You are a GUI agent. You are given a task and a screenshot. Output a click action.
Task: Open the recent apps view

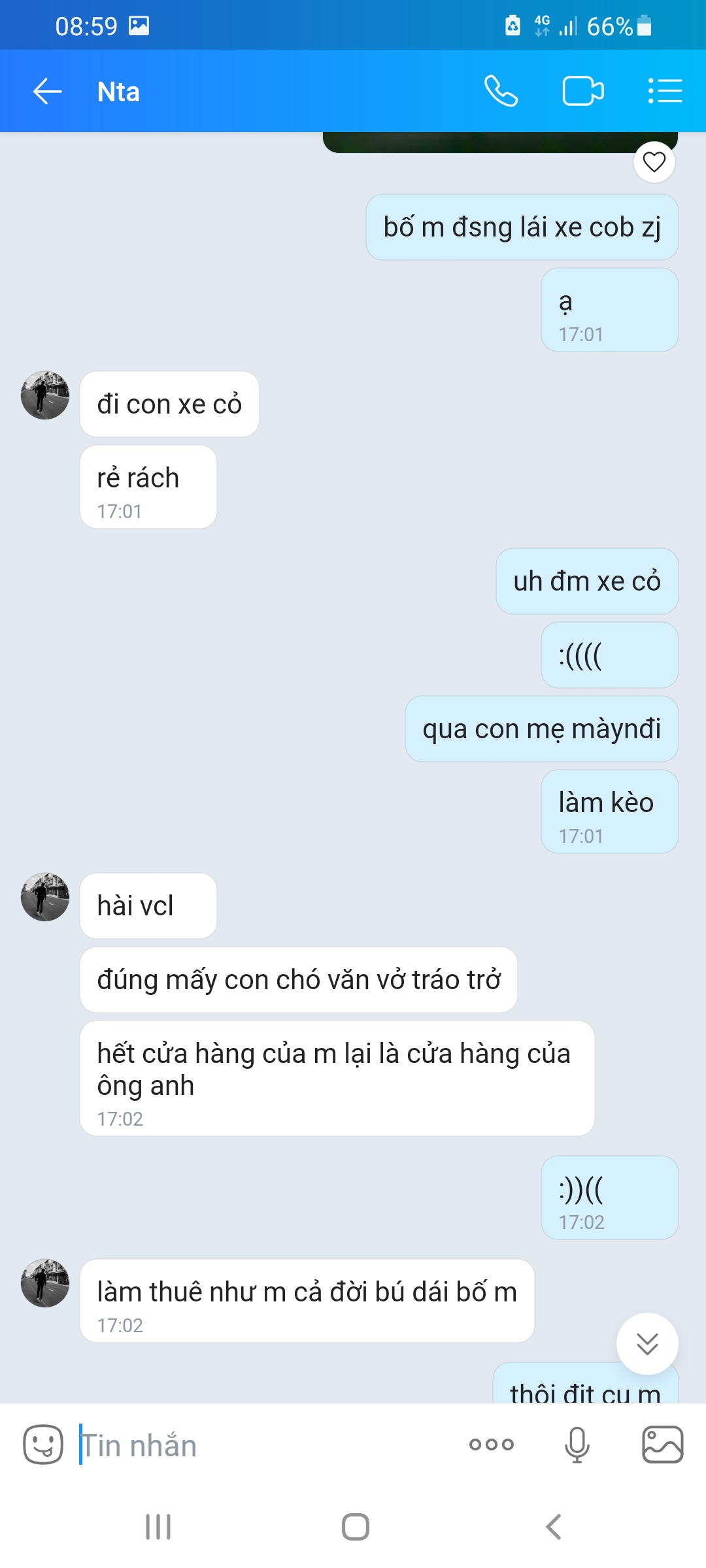[x=158, y=1527]
